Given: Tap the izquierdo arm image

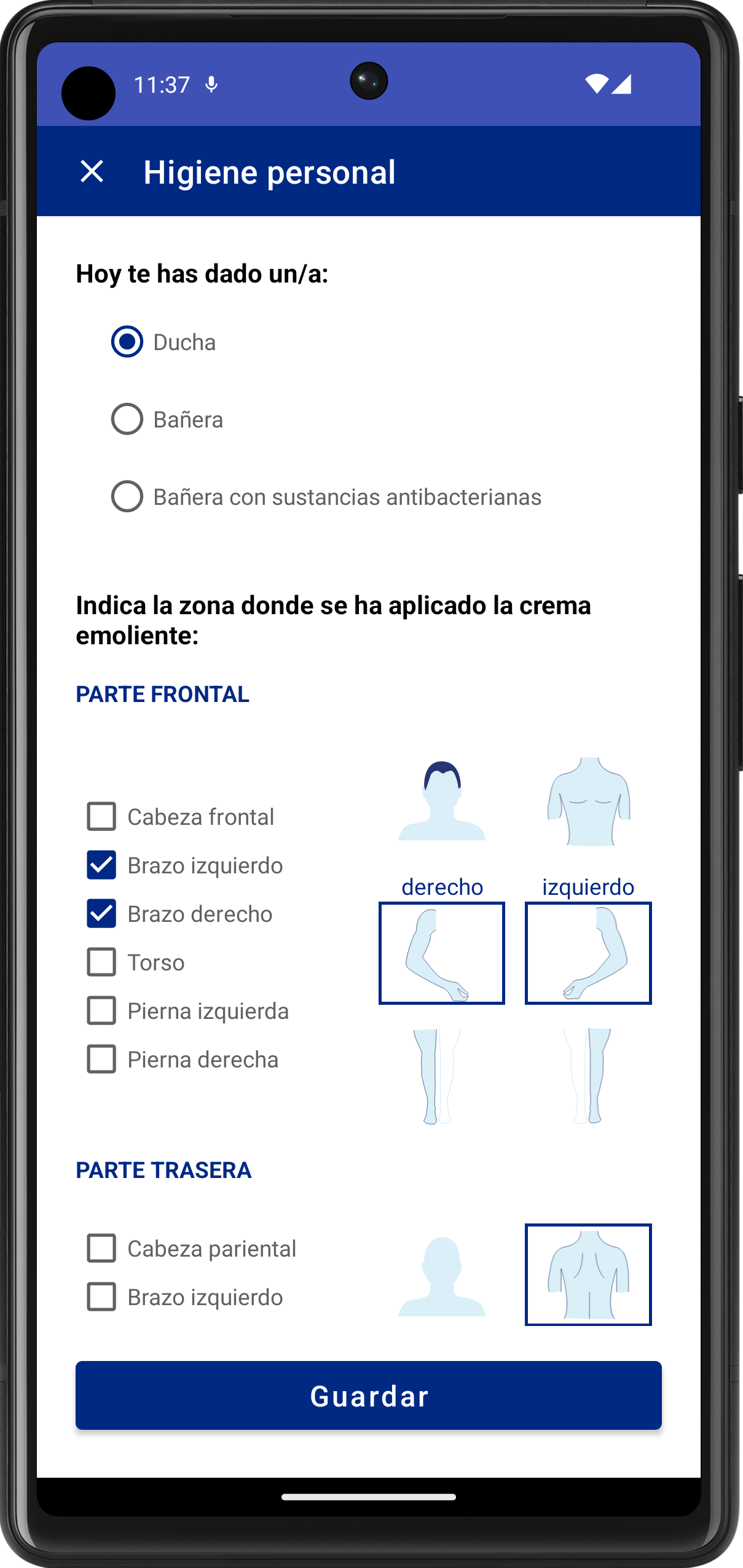Looking at the screenshot, I should [588, 953].
